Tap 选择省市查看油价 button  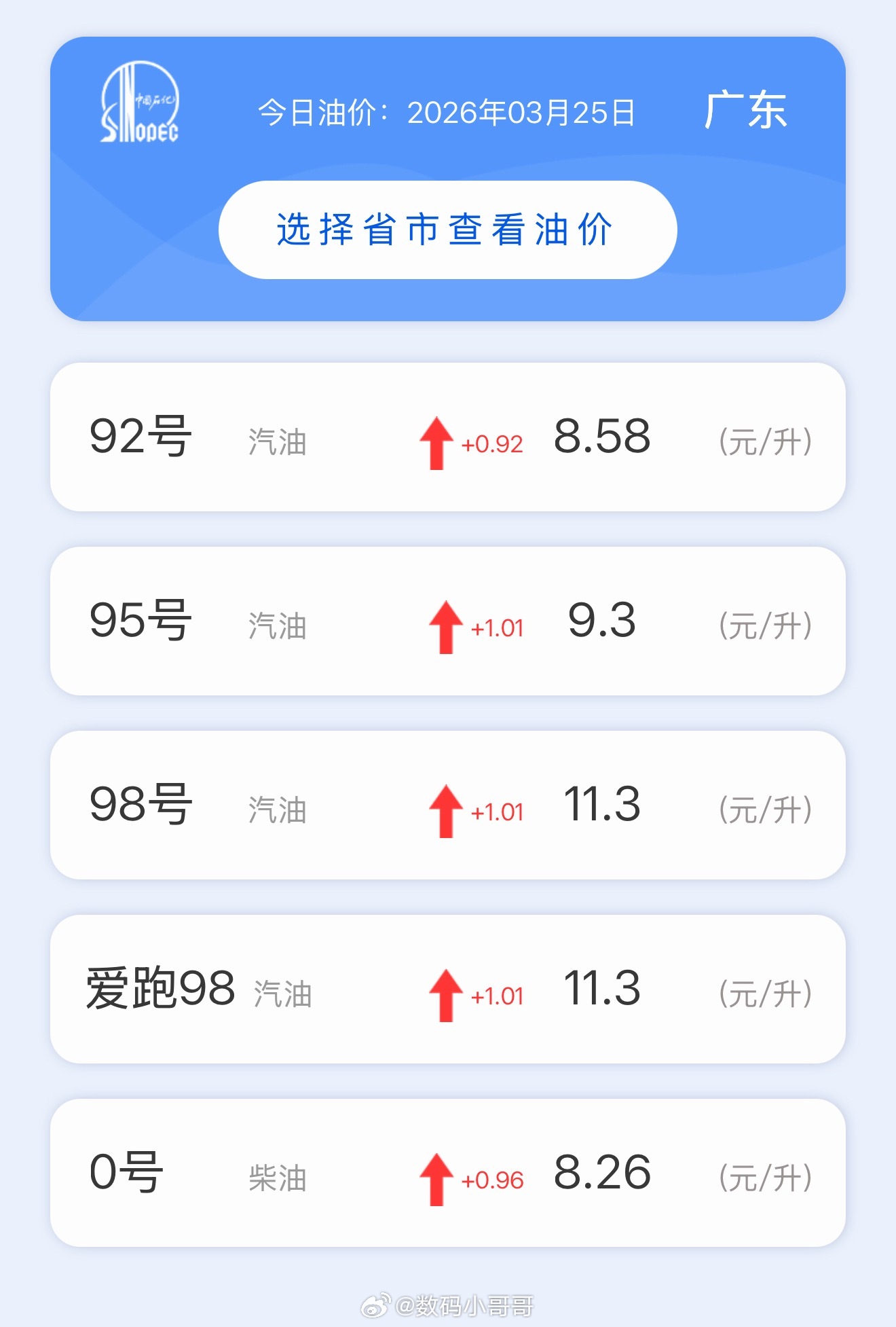pos(447,230)
